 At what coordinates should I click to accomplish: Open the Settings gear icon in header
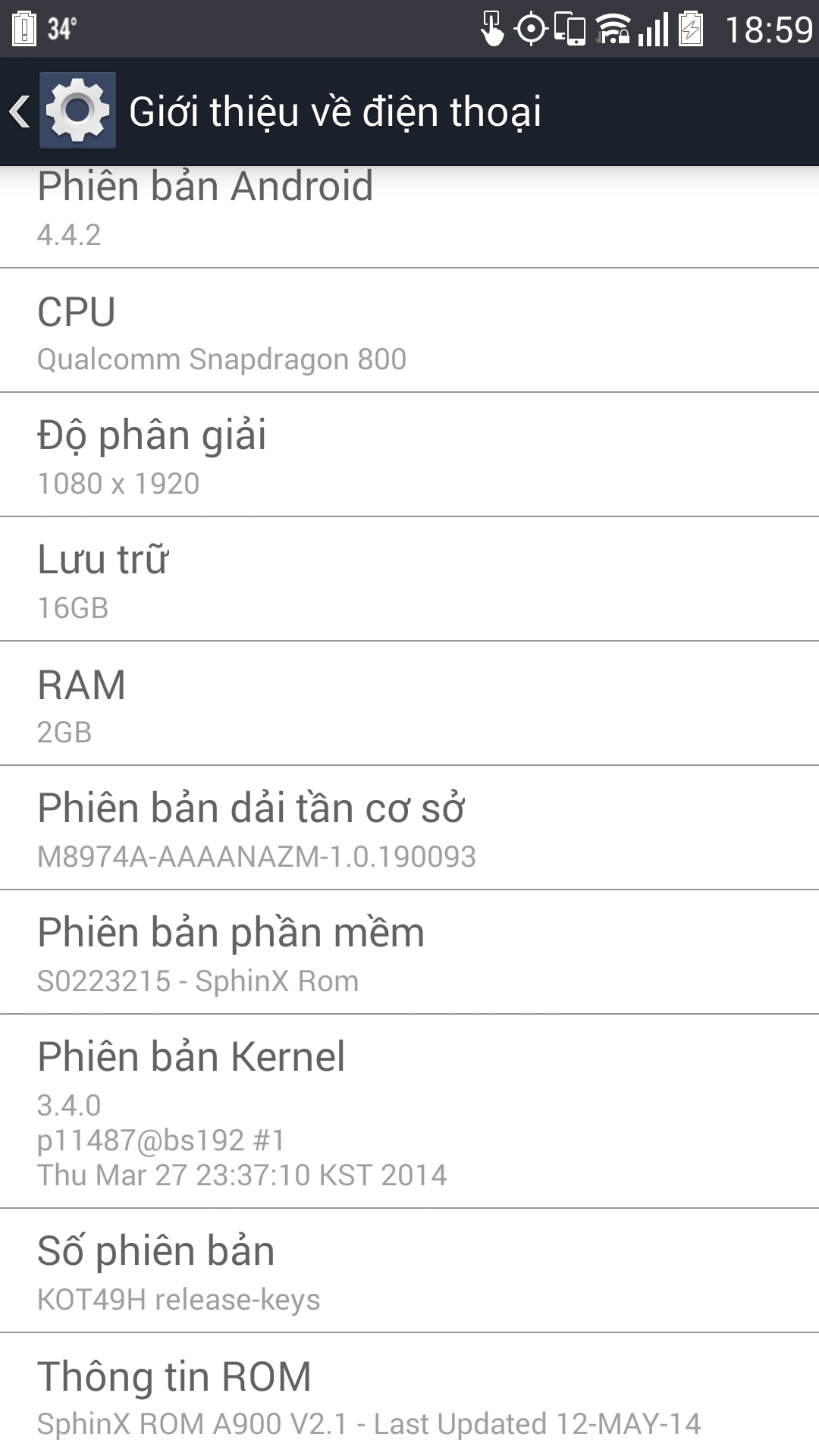point(76,109)
